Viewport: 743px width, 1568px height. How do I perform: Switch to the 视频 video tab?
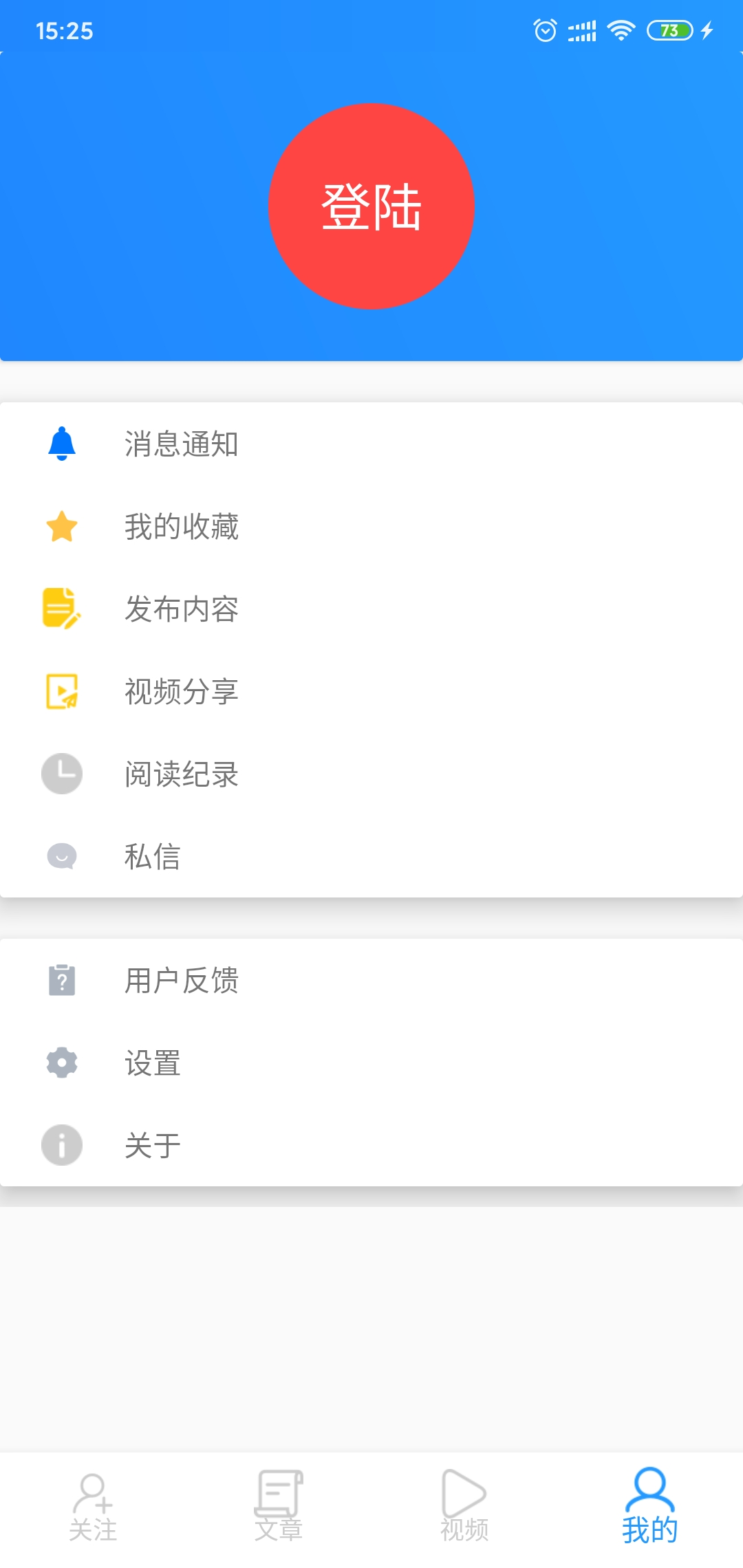click(464, 1507)
